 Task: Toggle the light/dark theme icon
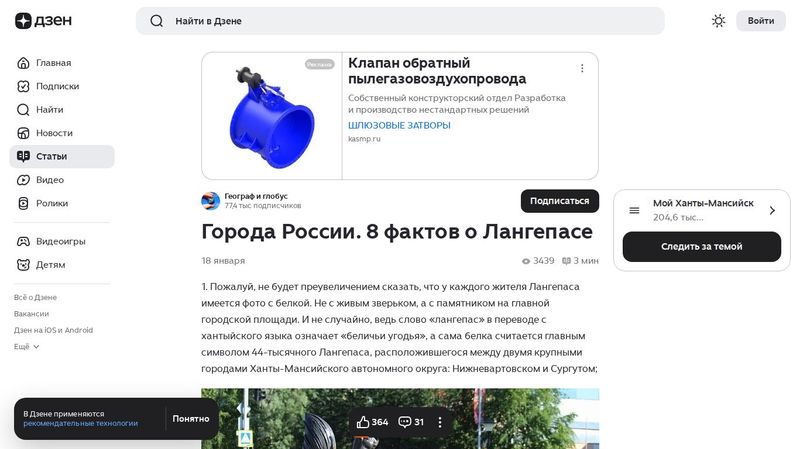tap(718, 21)
